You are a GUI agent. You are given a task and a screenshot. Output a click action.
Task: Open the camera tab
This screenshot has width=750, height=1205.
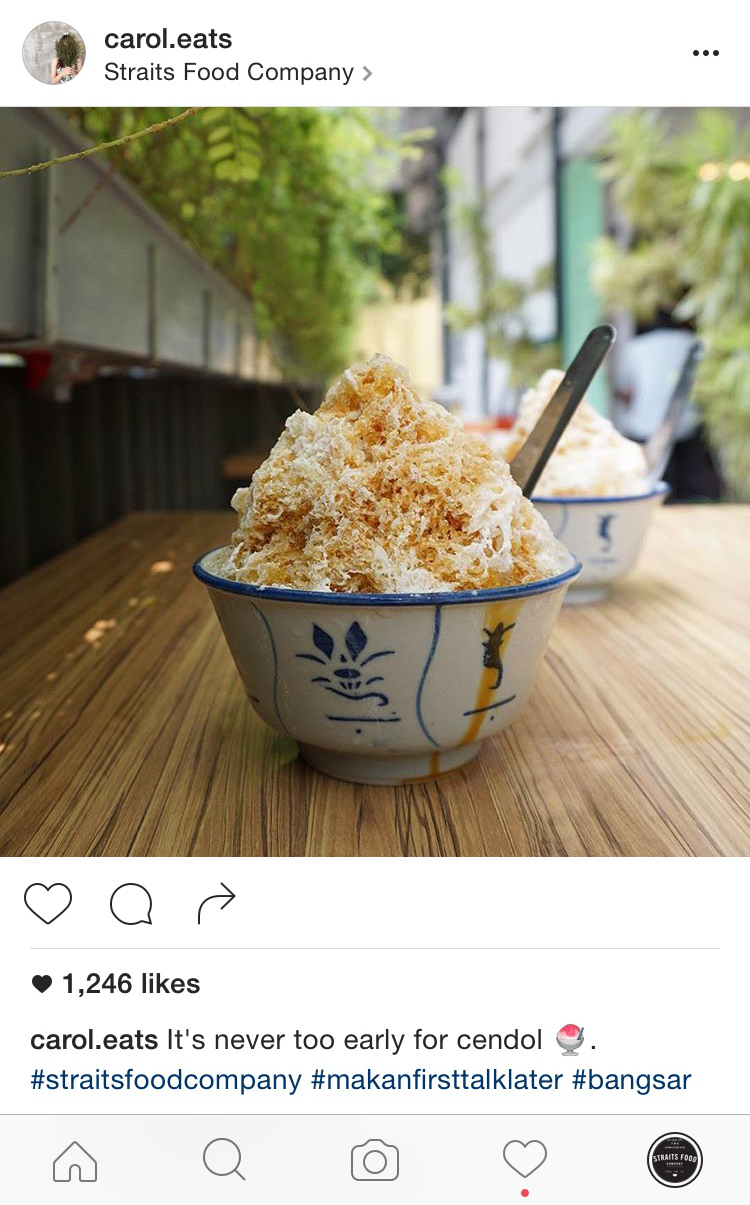375,1161
